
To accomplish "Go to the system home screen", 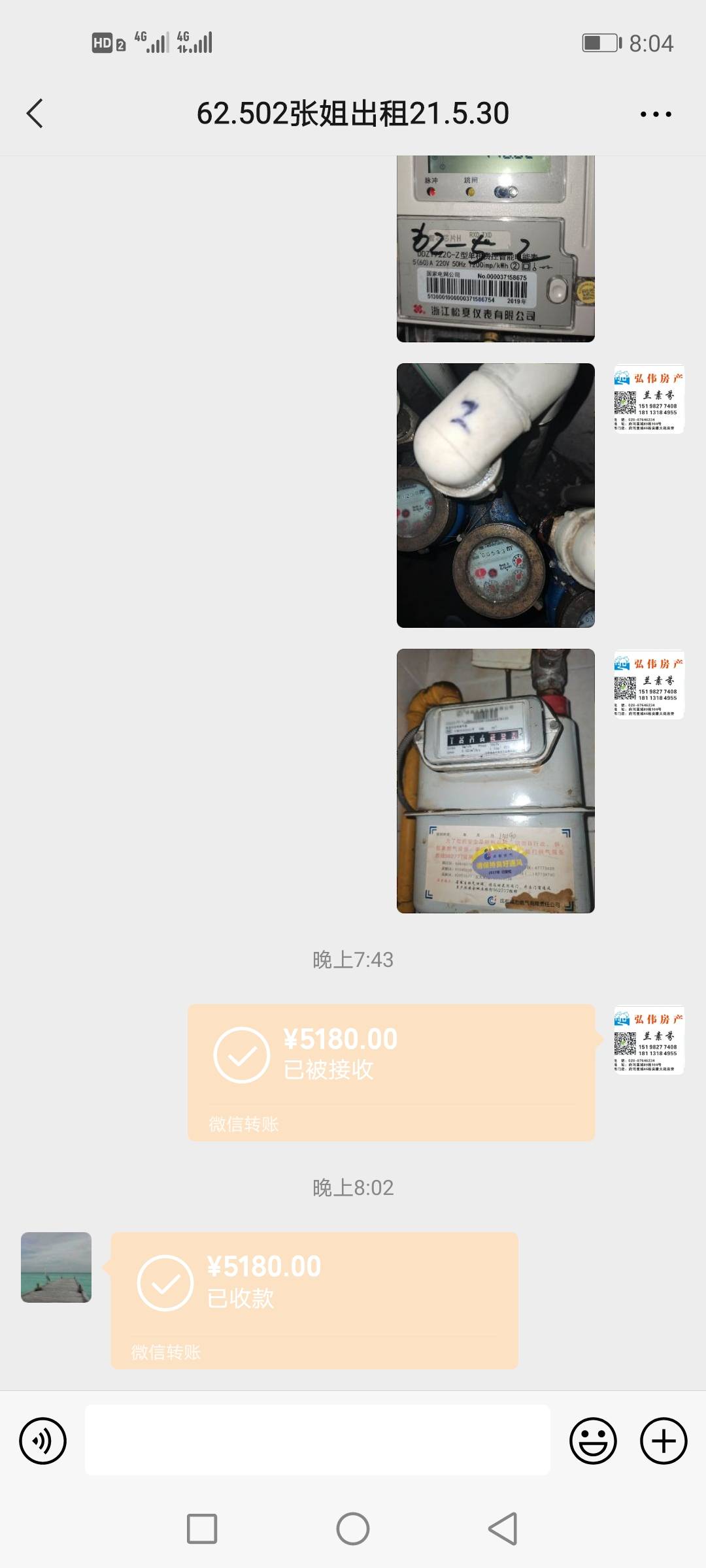I will [x=353, y=1529].
